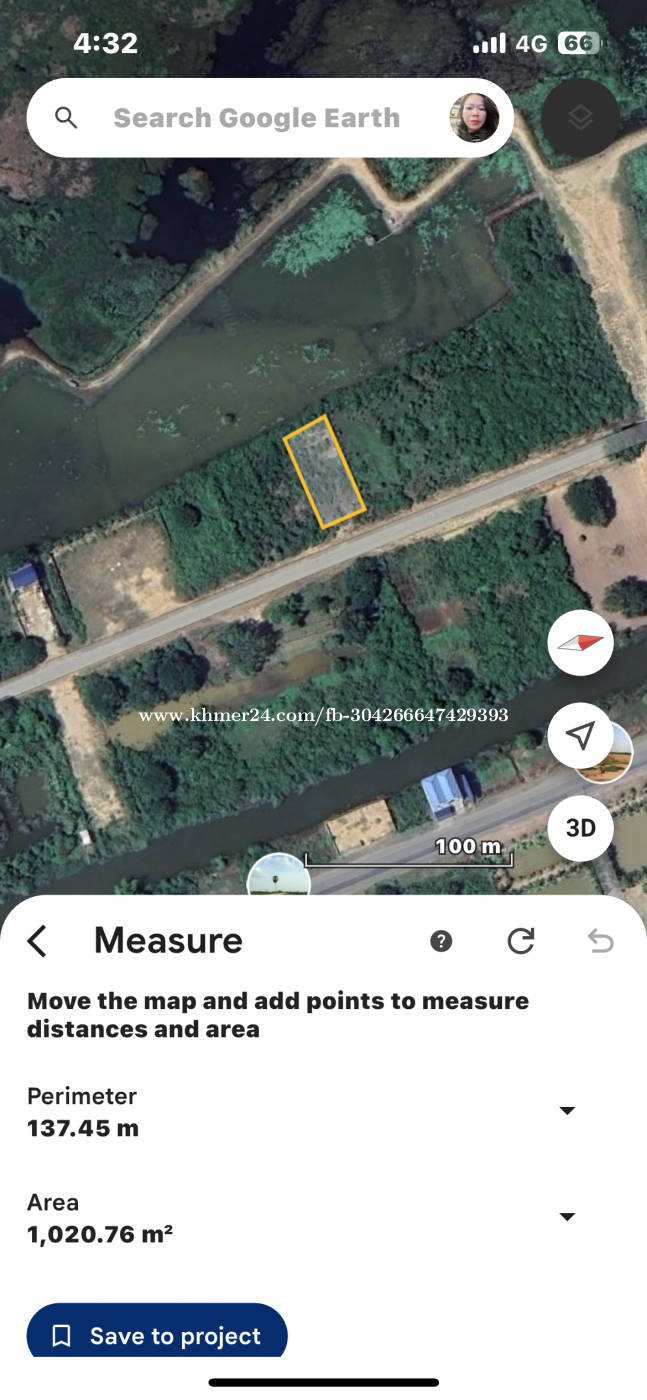Open the Perimeter units dropdown
The image size is (647, 1400).
[x=567, y=1111]
